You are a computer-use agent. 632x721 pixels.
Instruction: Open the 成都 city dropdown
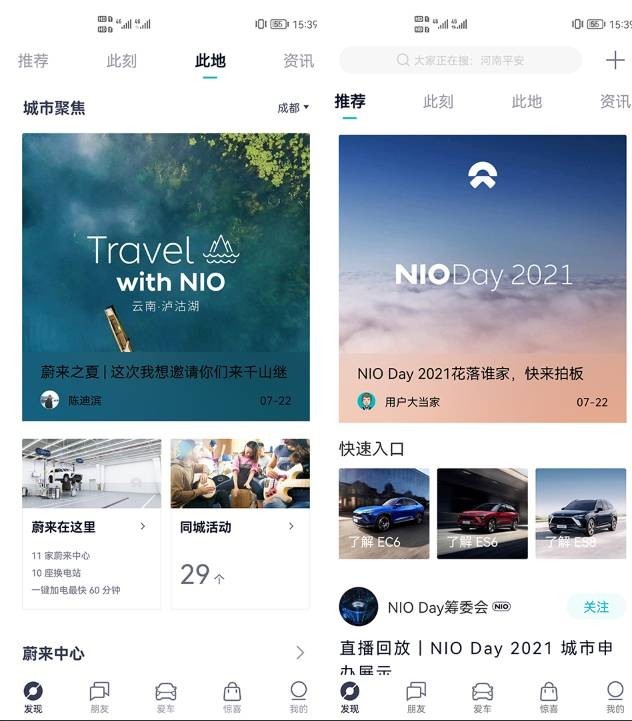tap(293, 108)
